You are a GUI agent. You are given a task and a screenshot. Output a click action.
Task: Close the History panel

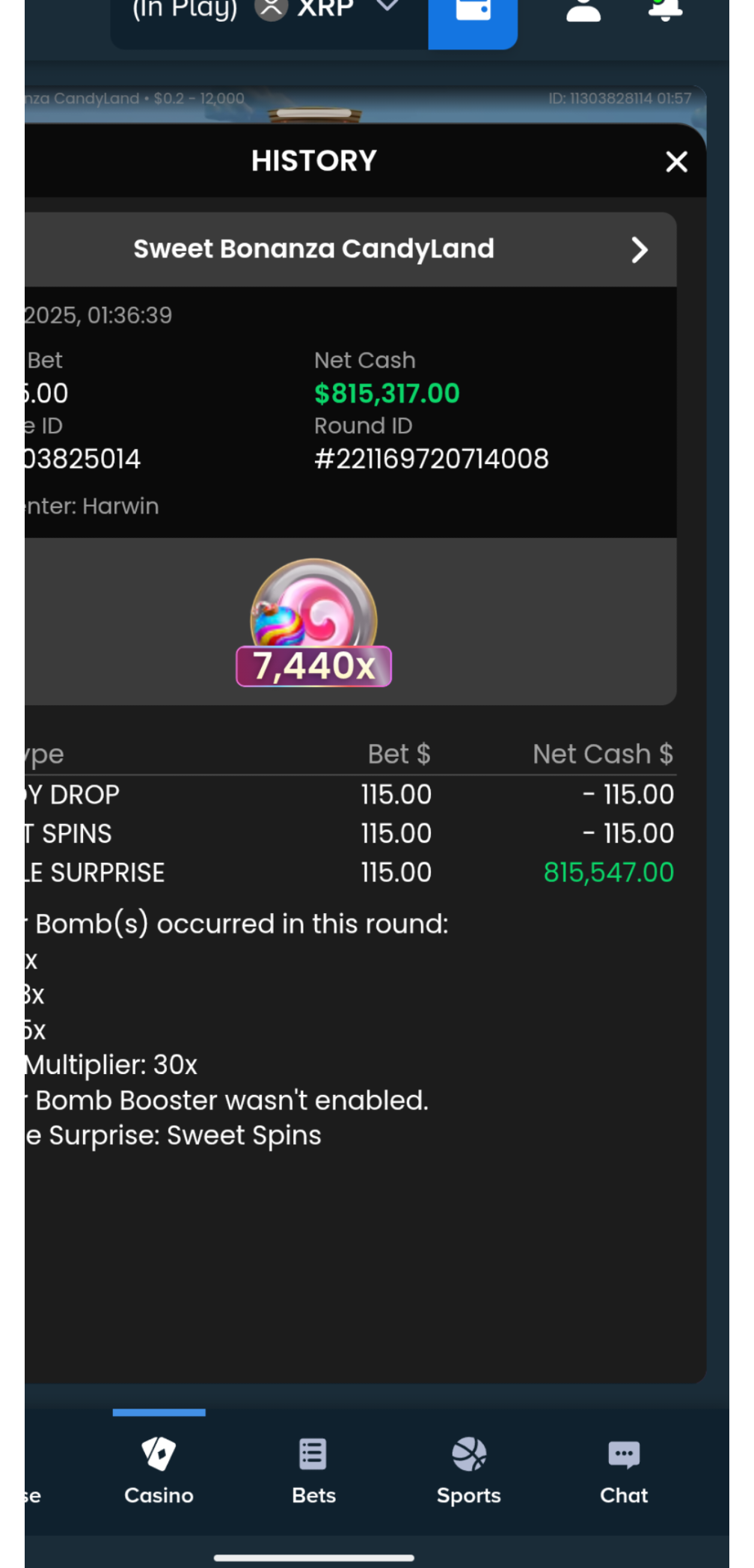click(x=675, y=162)
